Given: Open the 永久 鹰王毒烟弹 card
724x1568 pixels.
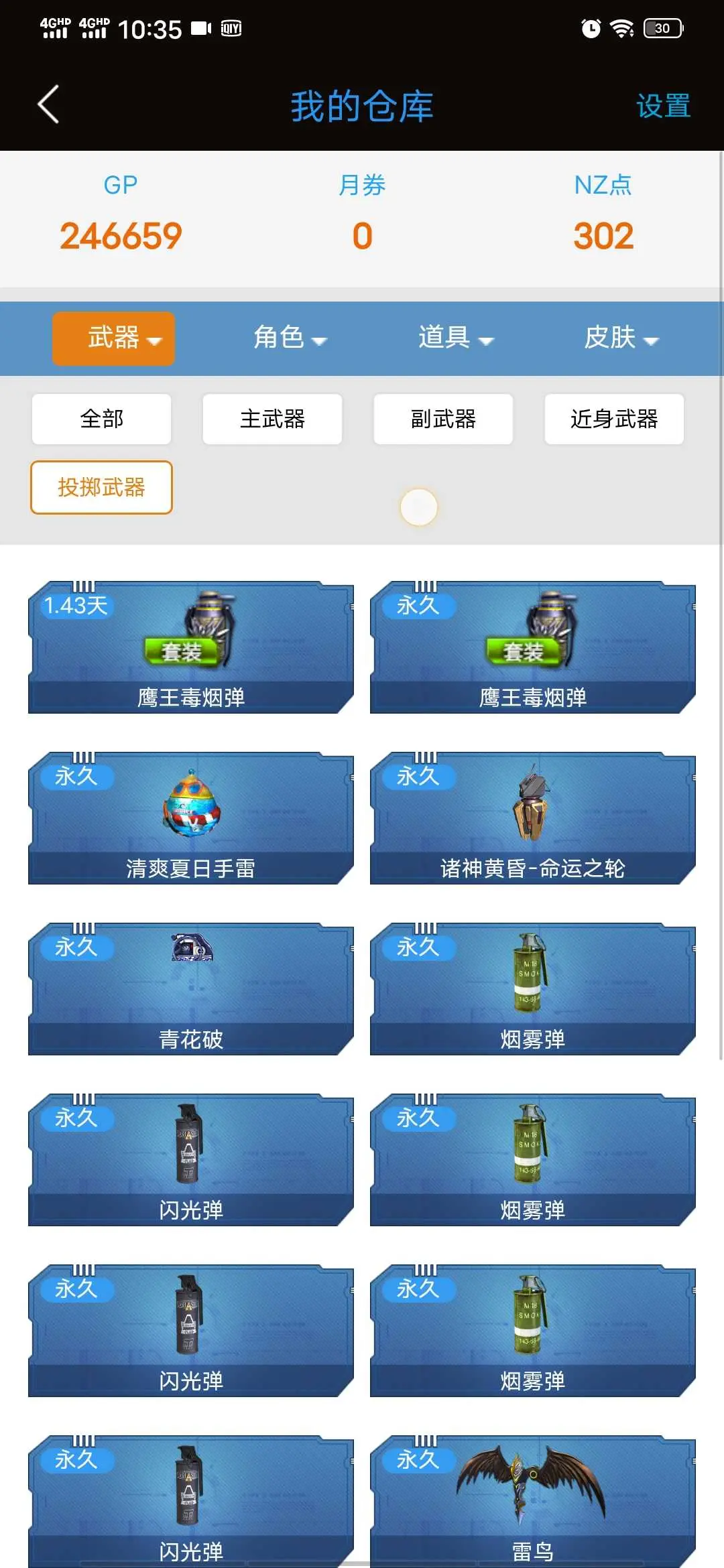Looking at the screenshot, I should (x=533, y=647).
